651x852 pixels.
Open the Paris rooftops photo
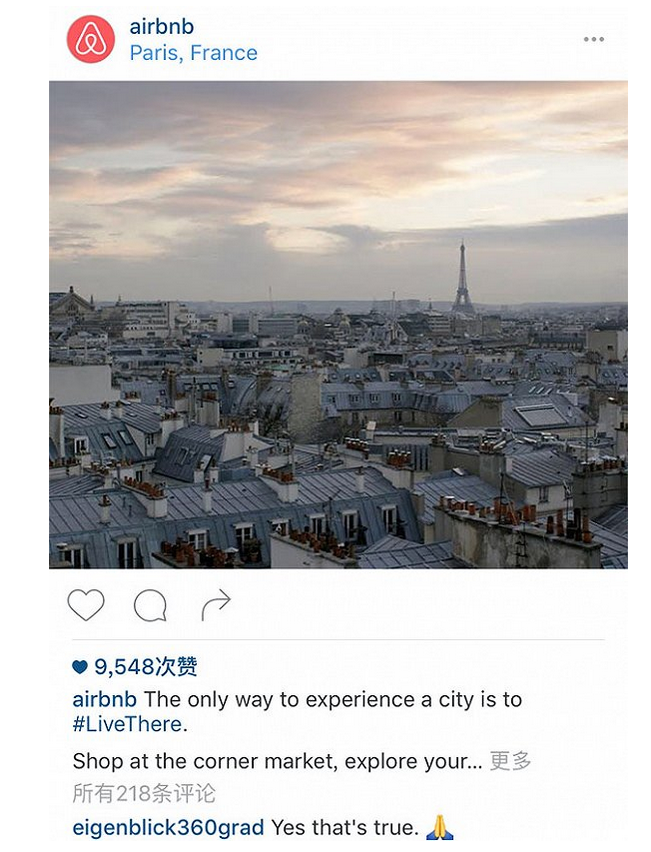pyautogui.click(x=338, y=325)
